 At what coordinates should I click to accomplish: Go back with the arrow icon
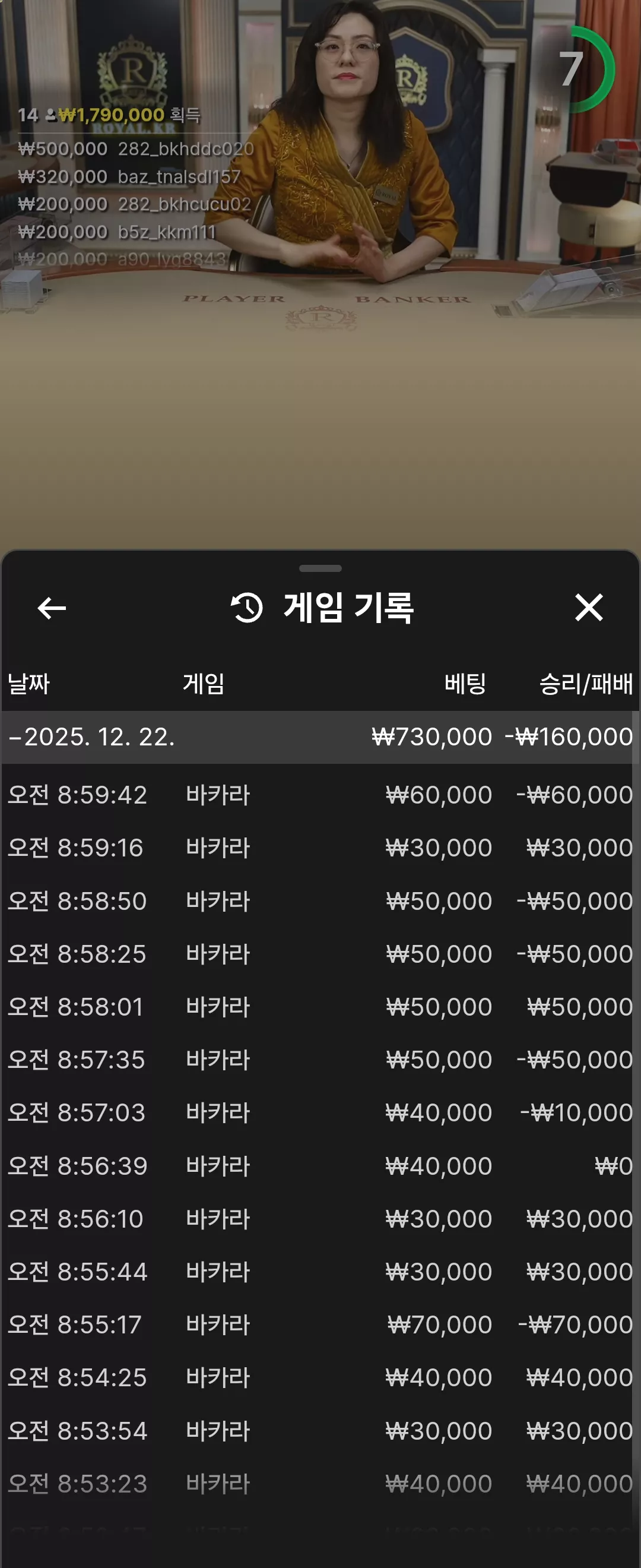[x=52, y=608]
